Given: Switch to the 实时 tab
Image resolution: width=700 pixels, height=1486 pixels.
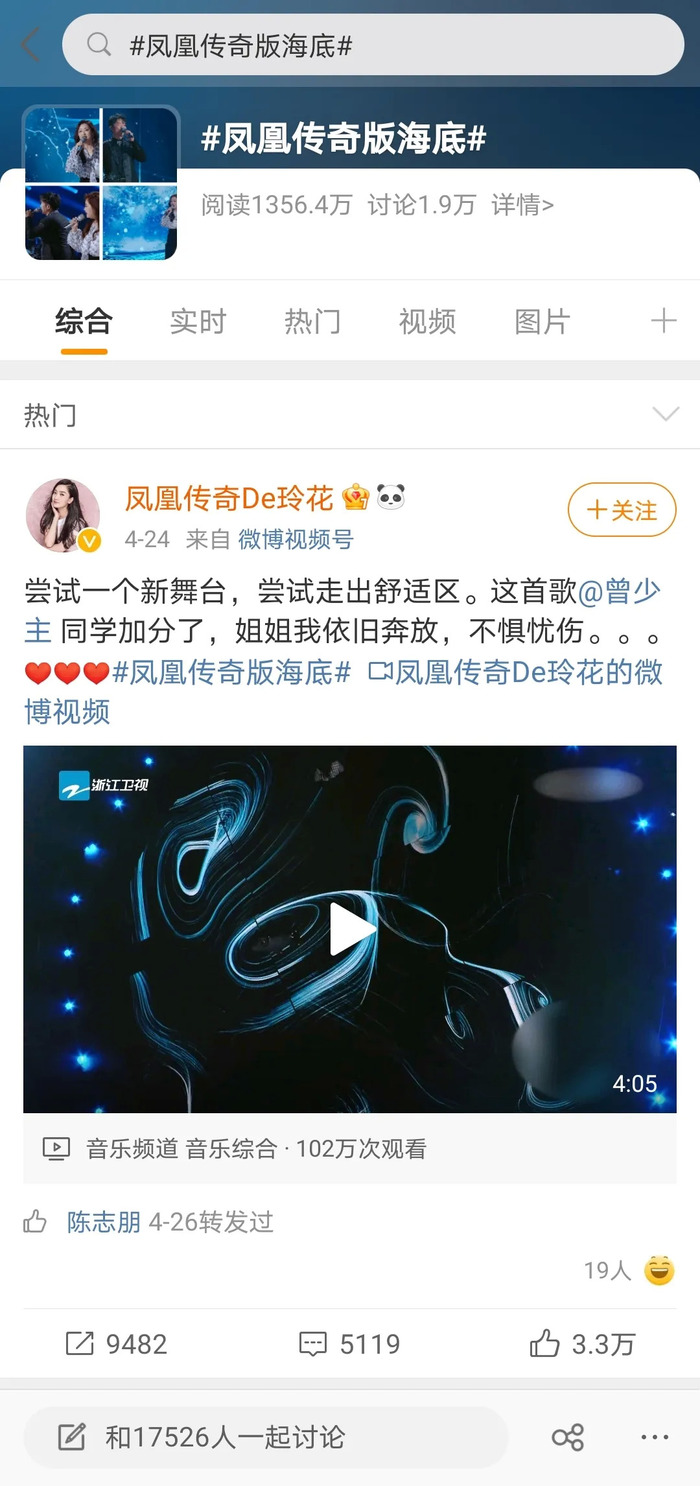Looking at the screenshot, I should coord(197,322).
